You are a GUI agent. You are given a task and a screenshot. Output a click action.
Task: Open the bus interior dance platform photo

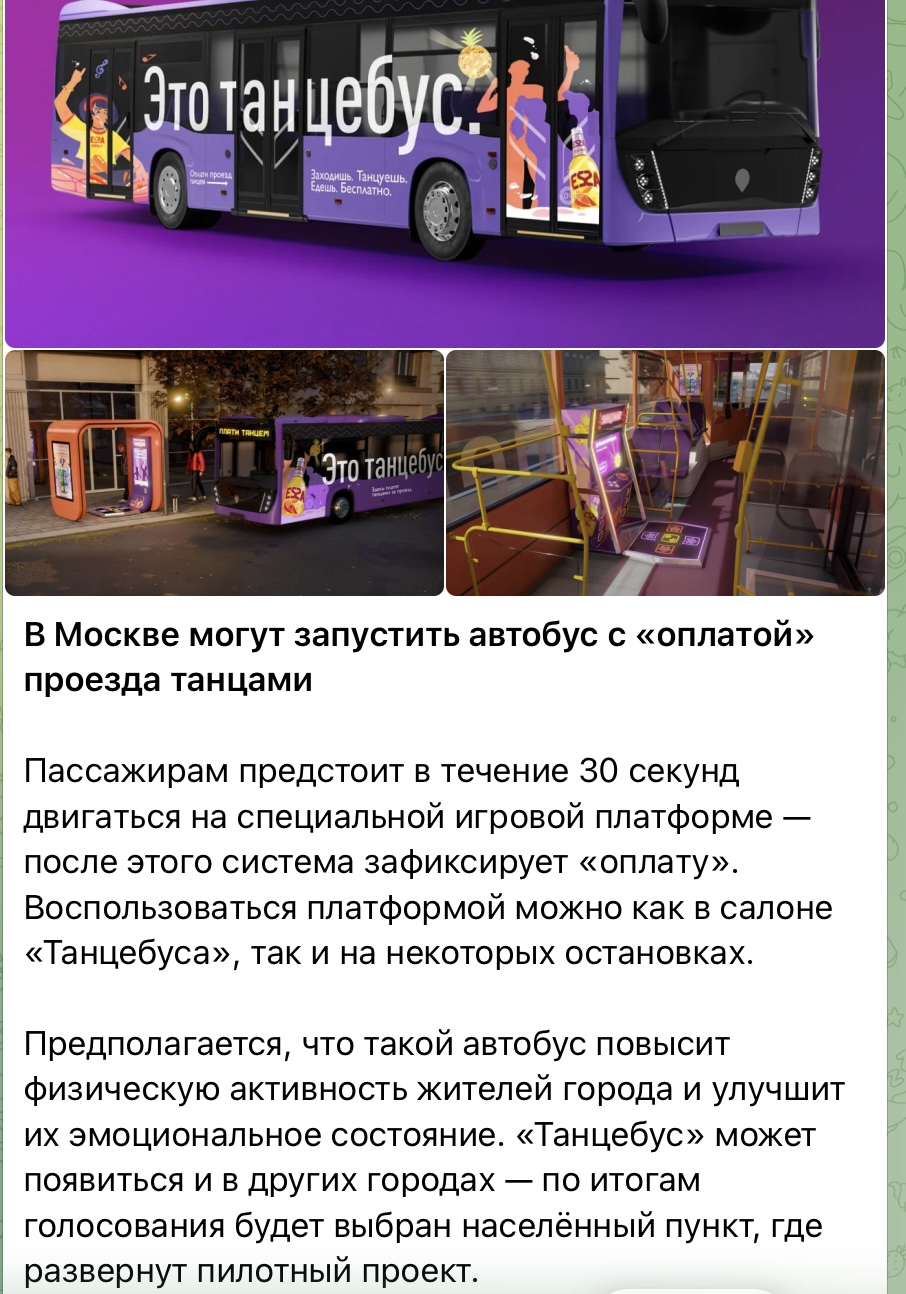click(665, 472)
